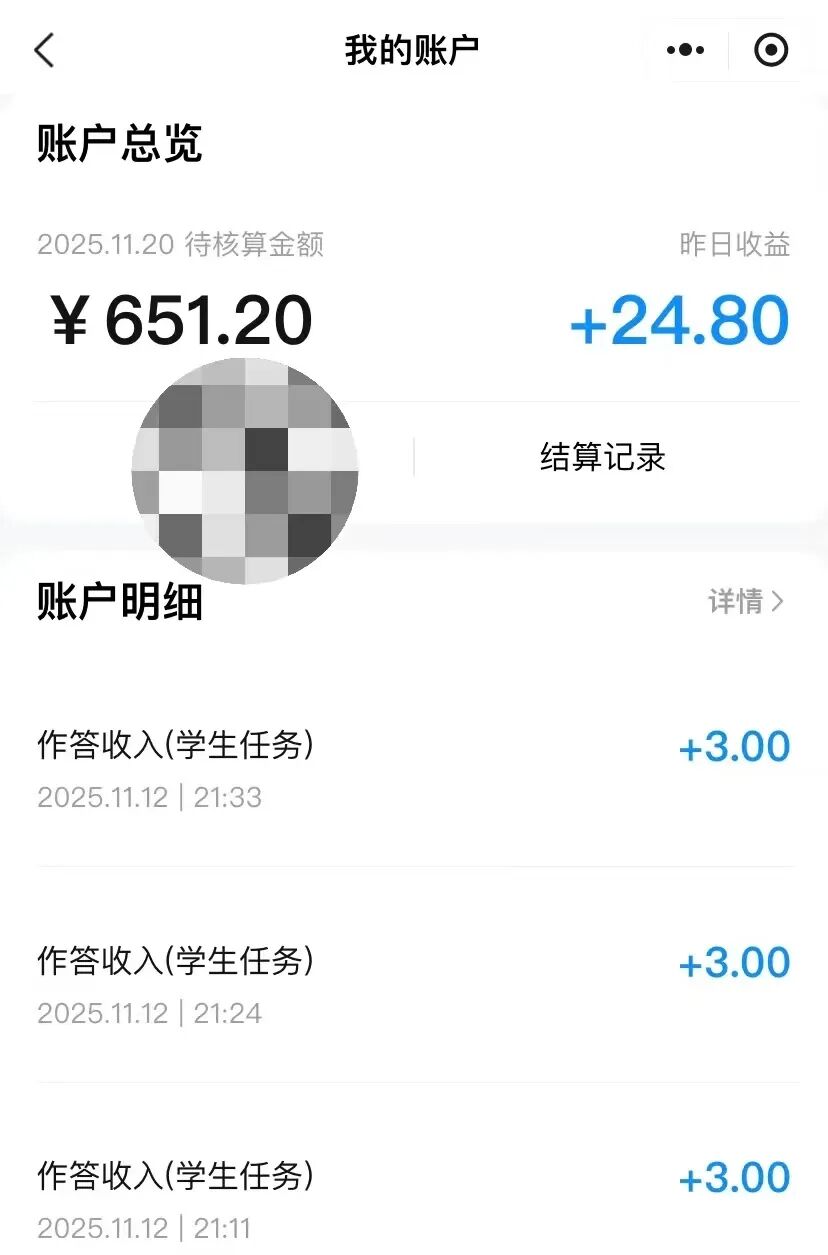The image size is (828, 1255).
Task: Open the mini program more options menu
Action: click(685, 50)
